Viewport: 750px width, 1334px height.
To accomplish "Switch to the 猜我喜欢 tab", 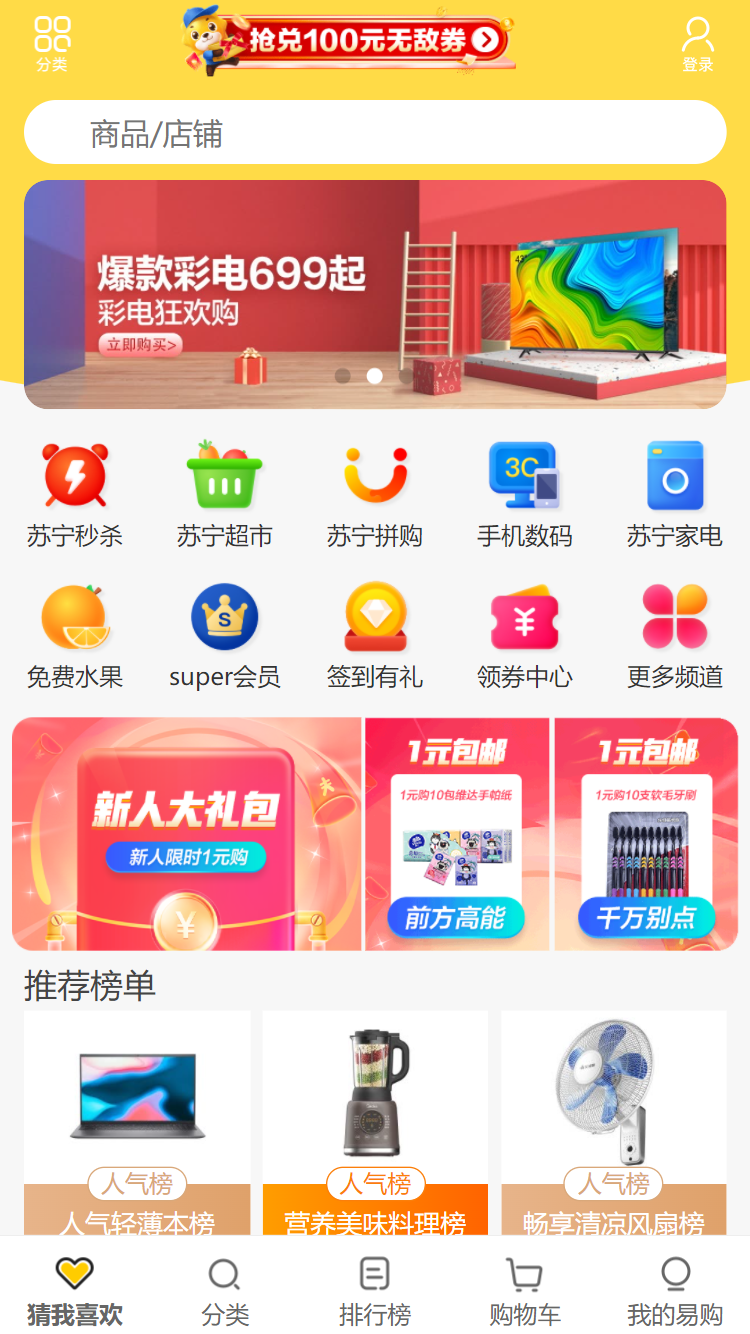I will (x=73, y=1285).
